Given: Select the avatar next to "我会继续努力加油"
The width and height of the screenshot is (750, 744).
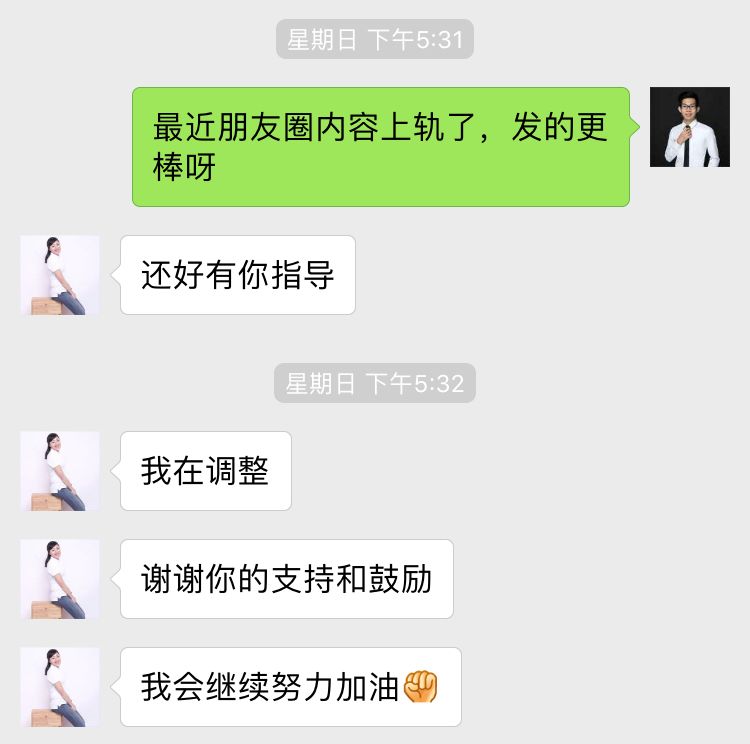Looking at the screenshot, I should click(x=60, y=687).
